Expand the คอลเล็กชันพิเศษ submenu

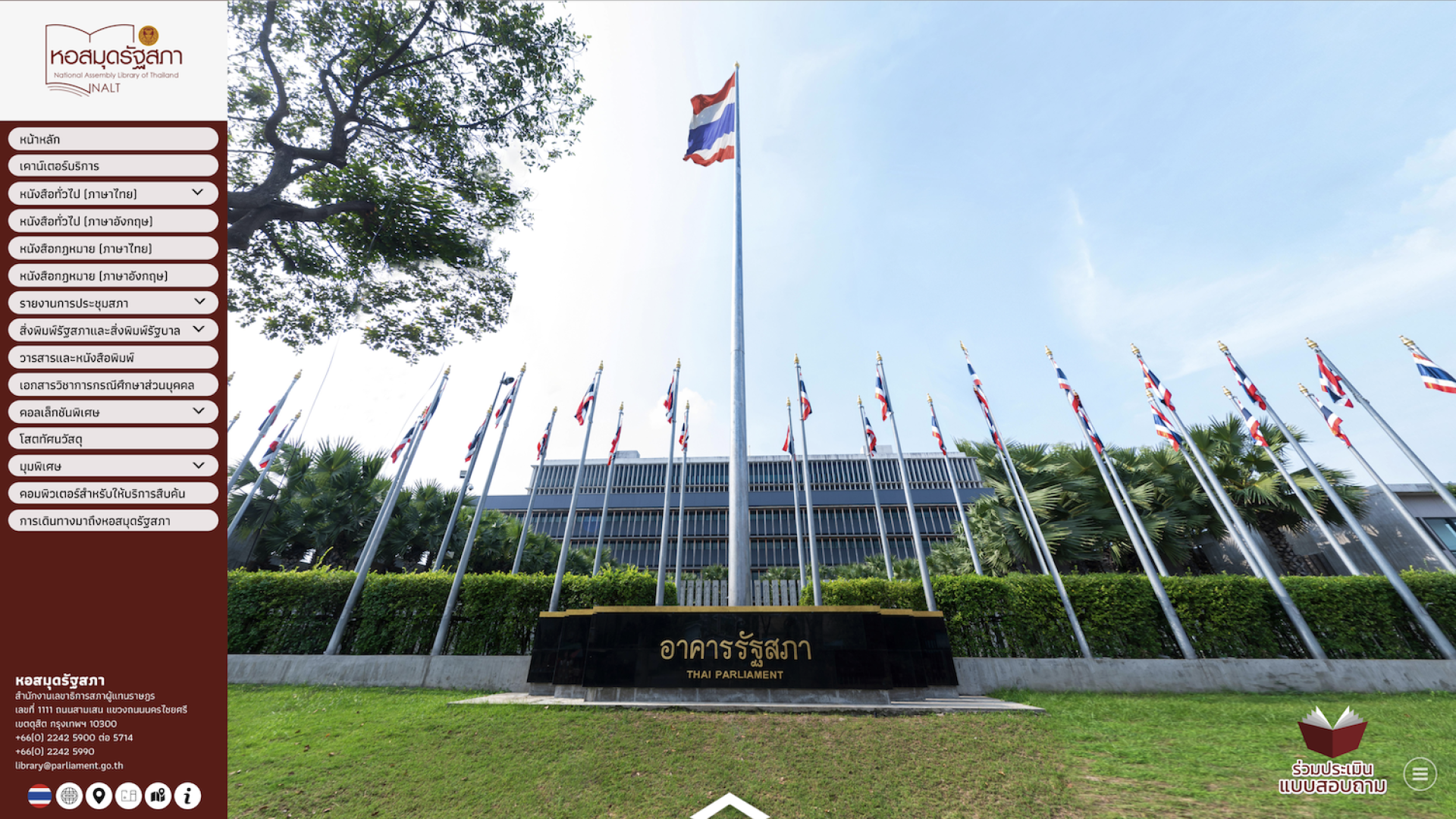pyautogui.click(x=199, y=412)
